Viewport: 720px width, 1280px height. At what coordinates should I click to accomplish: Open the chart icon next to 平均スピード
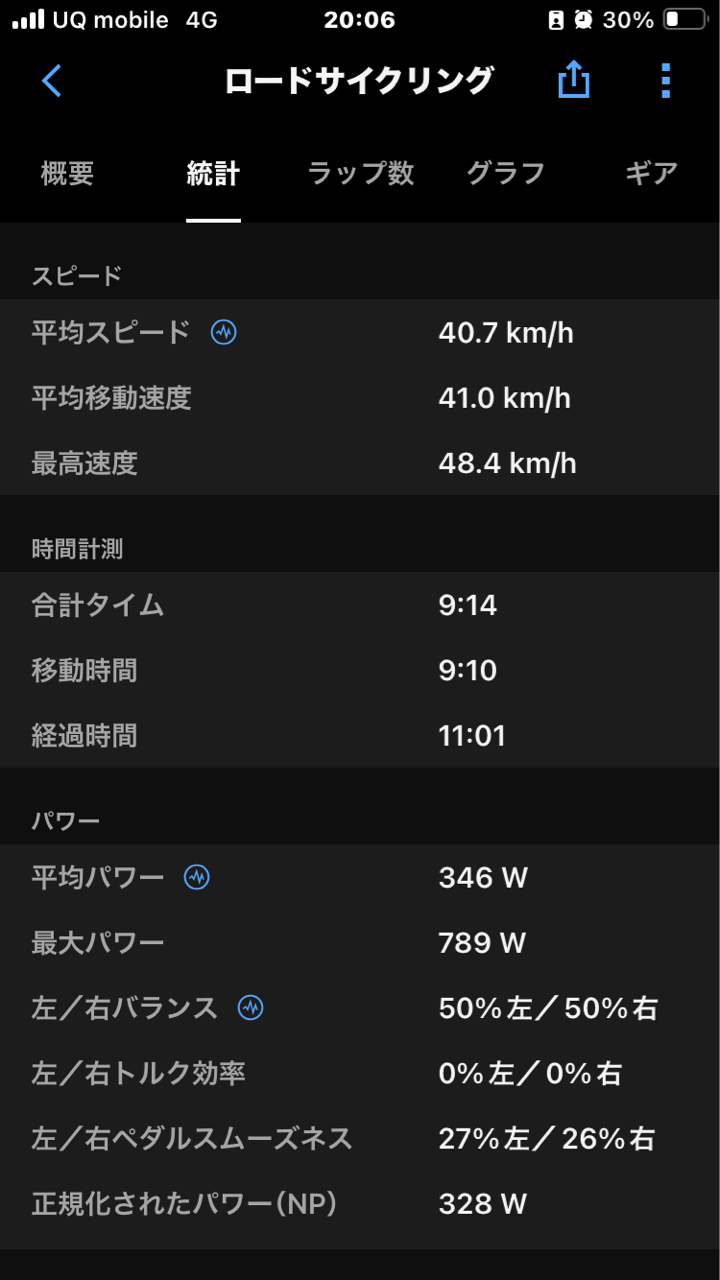point(222,333)
